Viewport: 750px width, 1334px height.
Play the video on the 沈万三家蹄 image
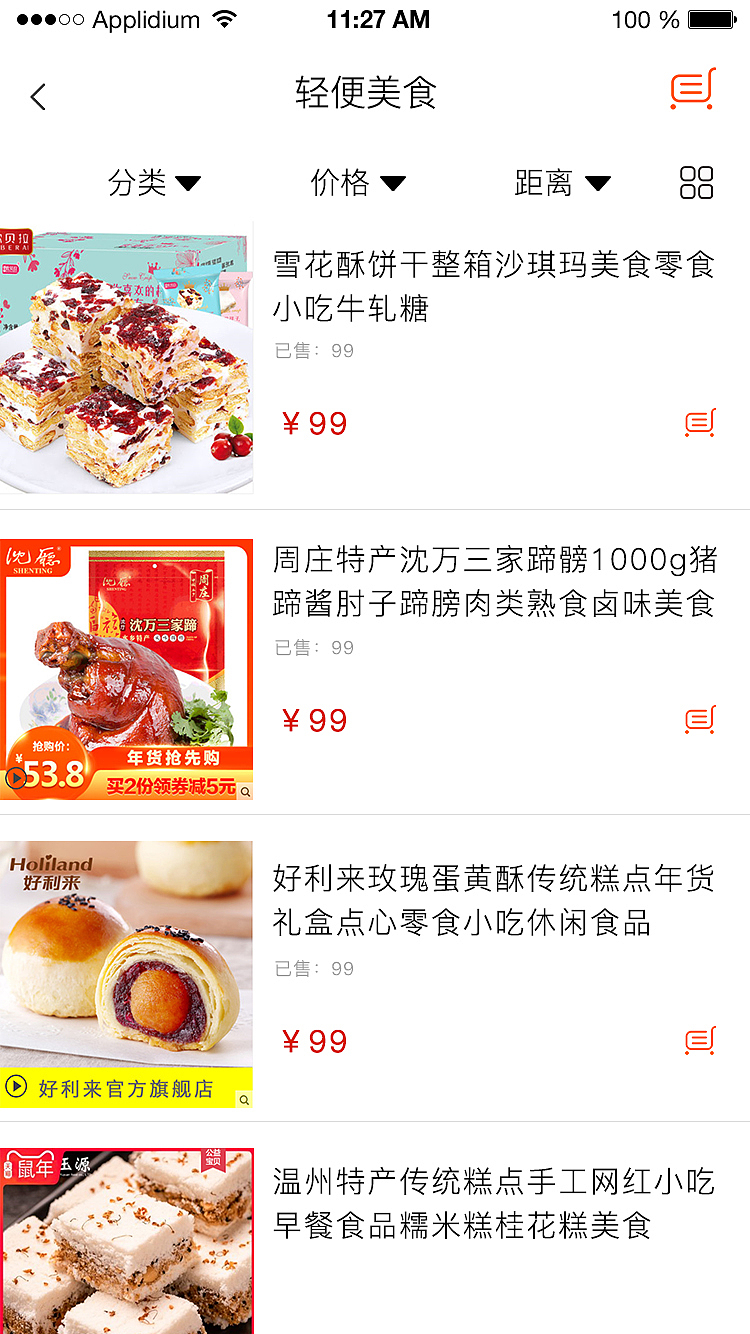coord(16,779)
